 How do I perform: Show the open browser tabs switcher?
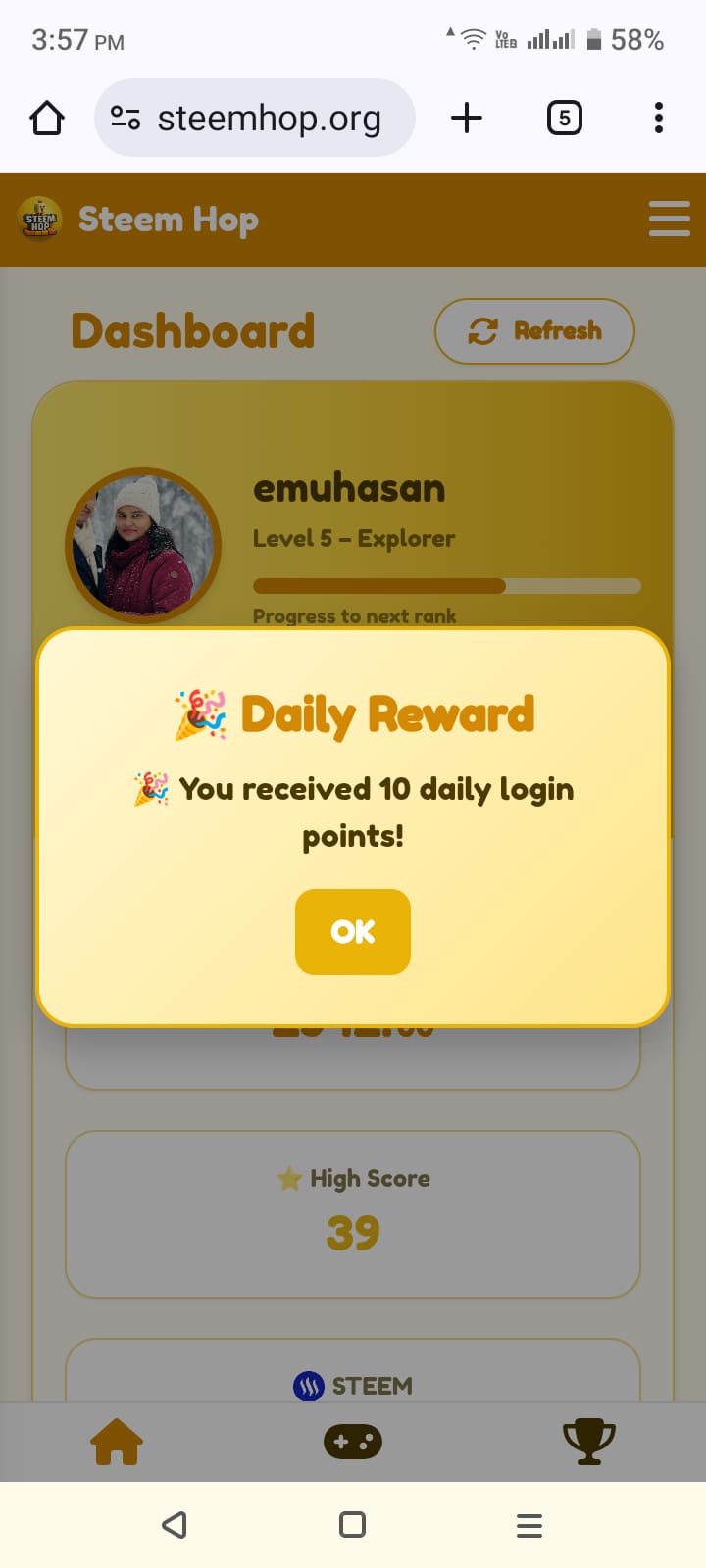coord(564,119)
